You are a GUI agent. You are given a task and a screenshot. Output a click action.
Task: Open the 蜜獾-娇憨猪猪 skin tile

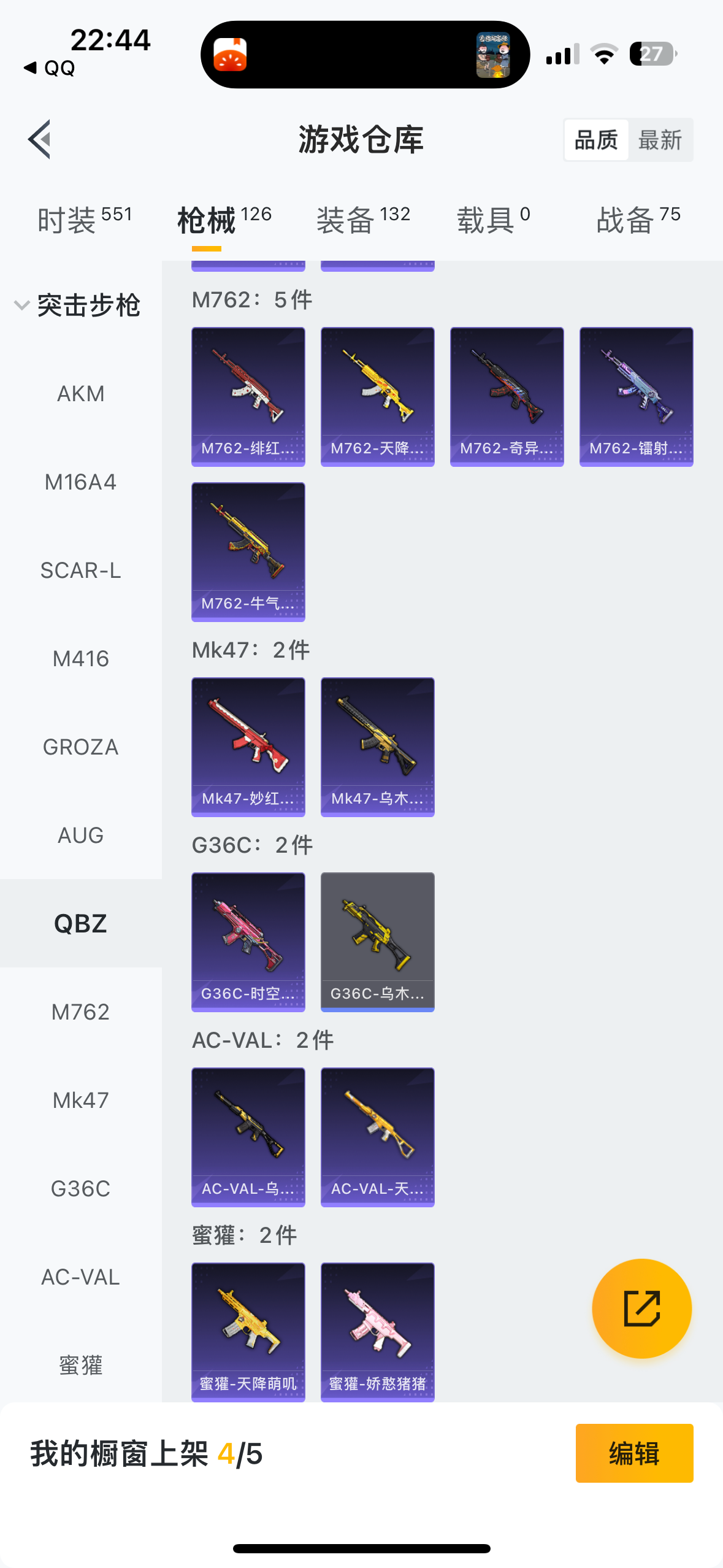pyautogui.click(x=378, y=1331)
